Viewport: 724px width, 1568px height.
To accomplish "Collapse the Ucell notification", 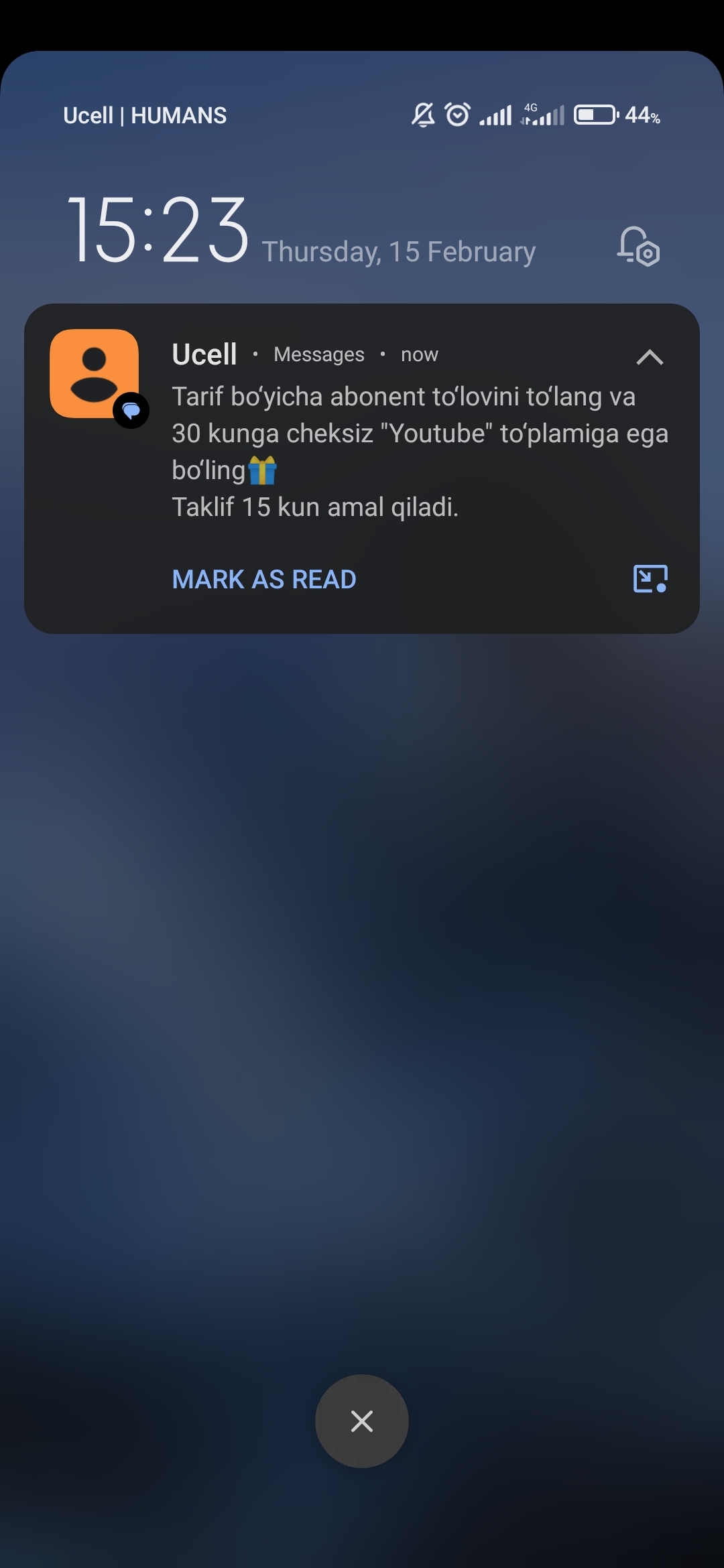I will (x=649, y=357).
